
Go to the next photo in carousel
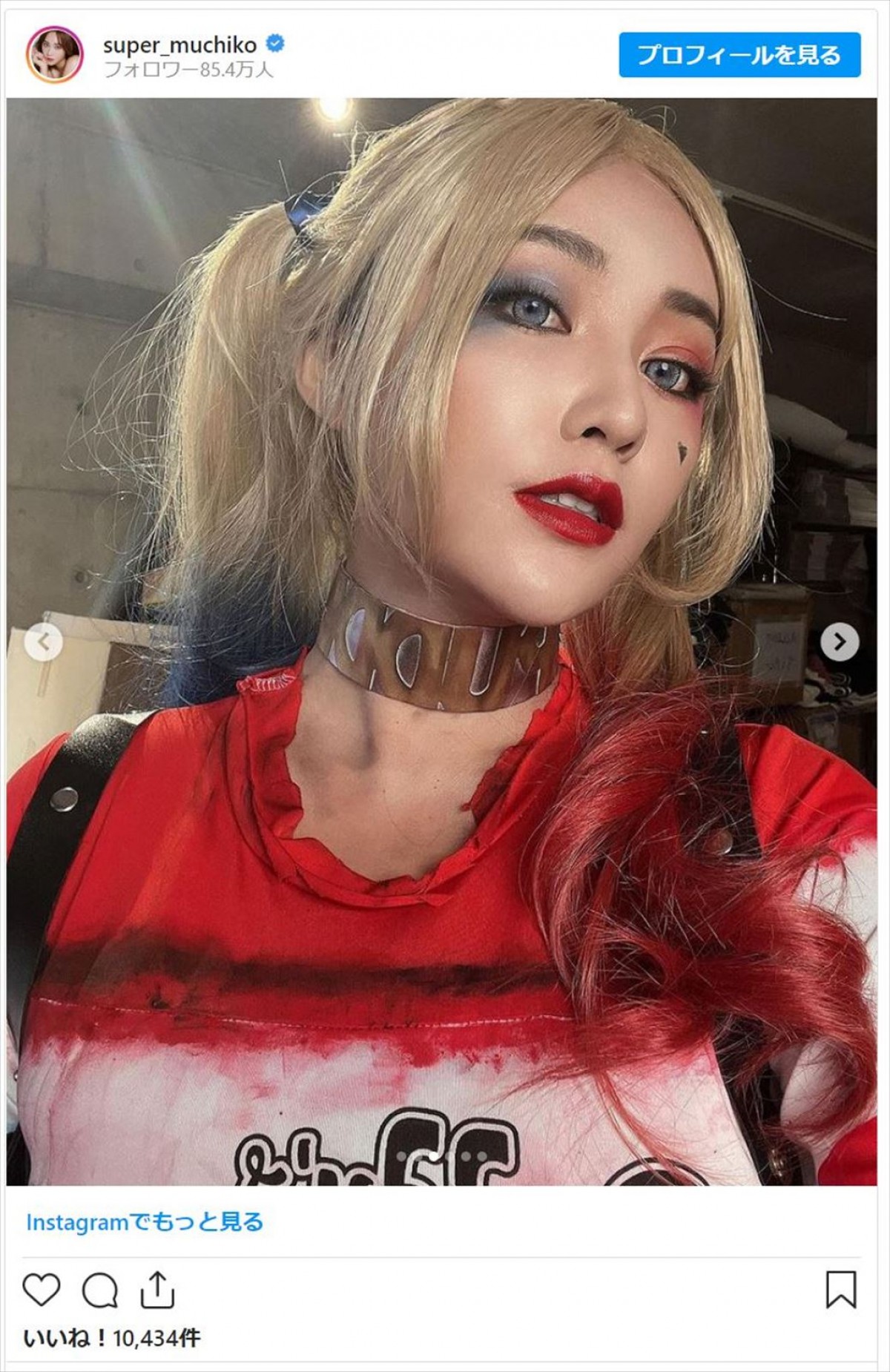(840, 642)
